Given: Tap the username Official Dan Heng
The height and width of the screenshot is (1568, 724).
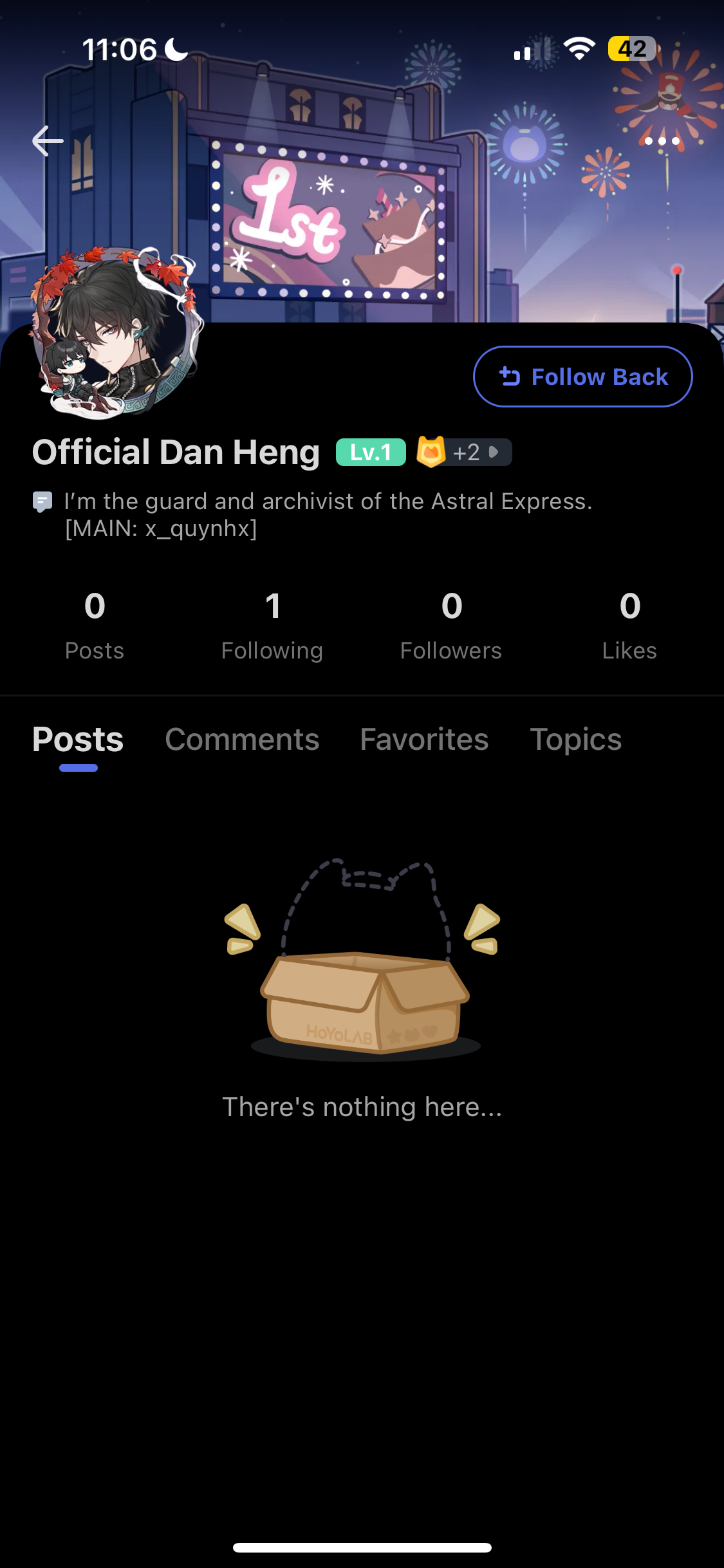Looking at the screenshot, I should coord(177,452).
